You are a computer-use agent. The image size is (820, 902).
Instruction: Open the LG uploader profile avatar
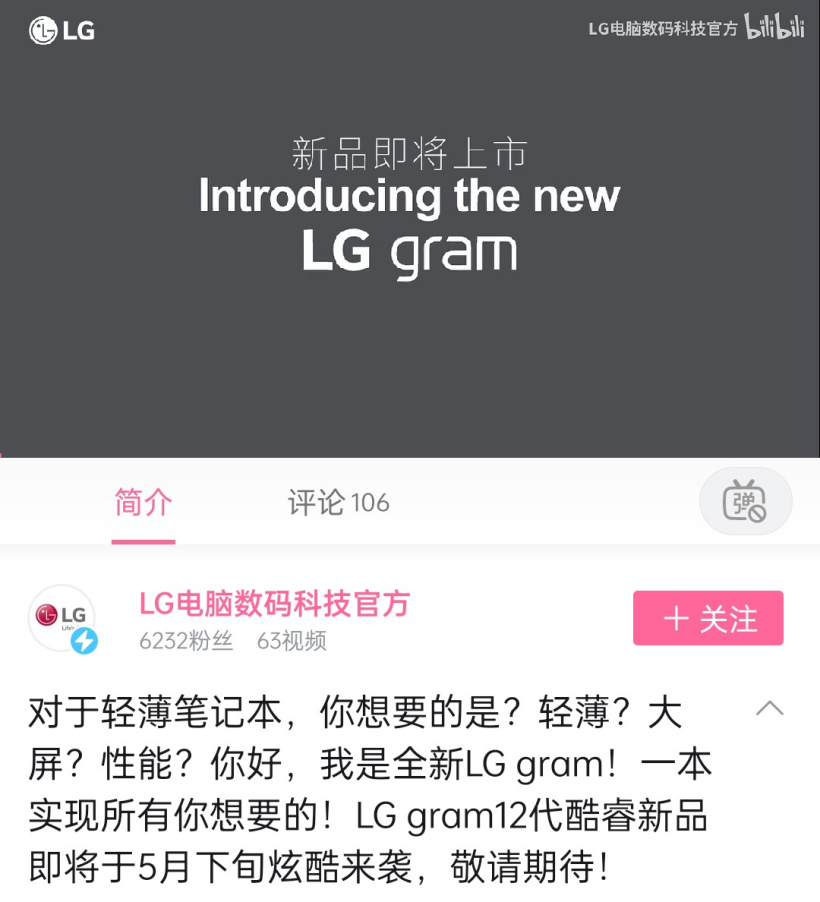[62, 618]
